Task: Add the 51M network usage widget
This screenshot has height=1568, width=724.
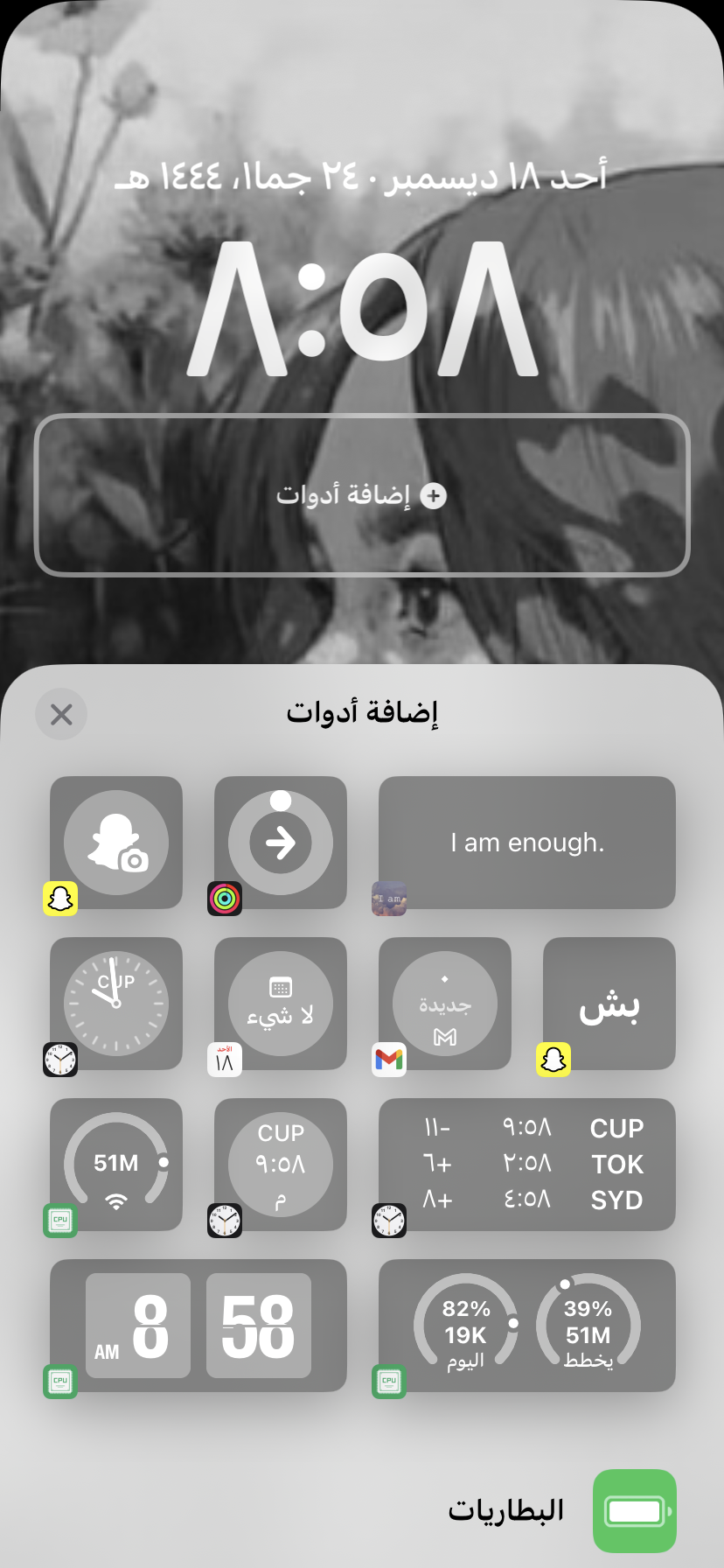Action: pos(116,1165)
